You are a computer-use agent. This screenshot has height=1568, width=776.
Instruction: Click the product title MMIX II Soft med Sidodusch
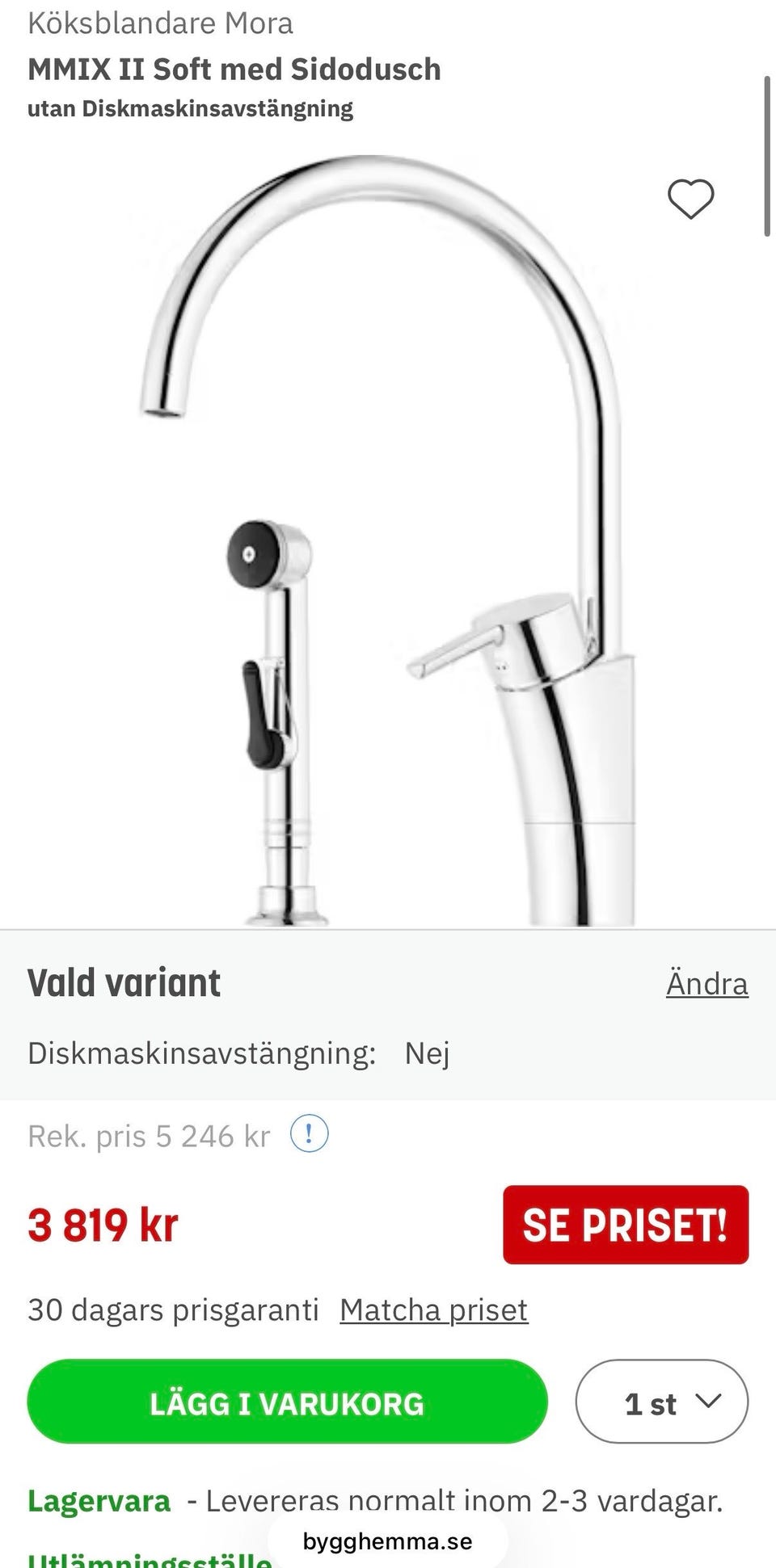(234, 69)
